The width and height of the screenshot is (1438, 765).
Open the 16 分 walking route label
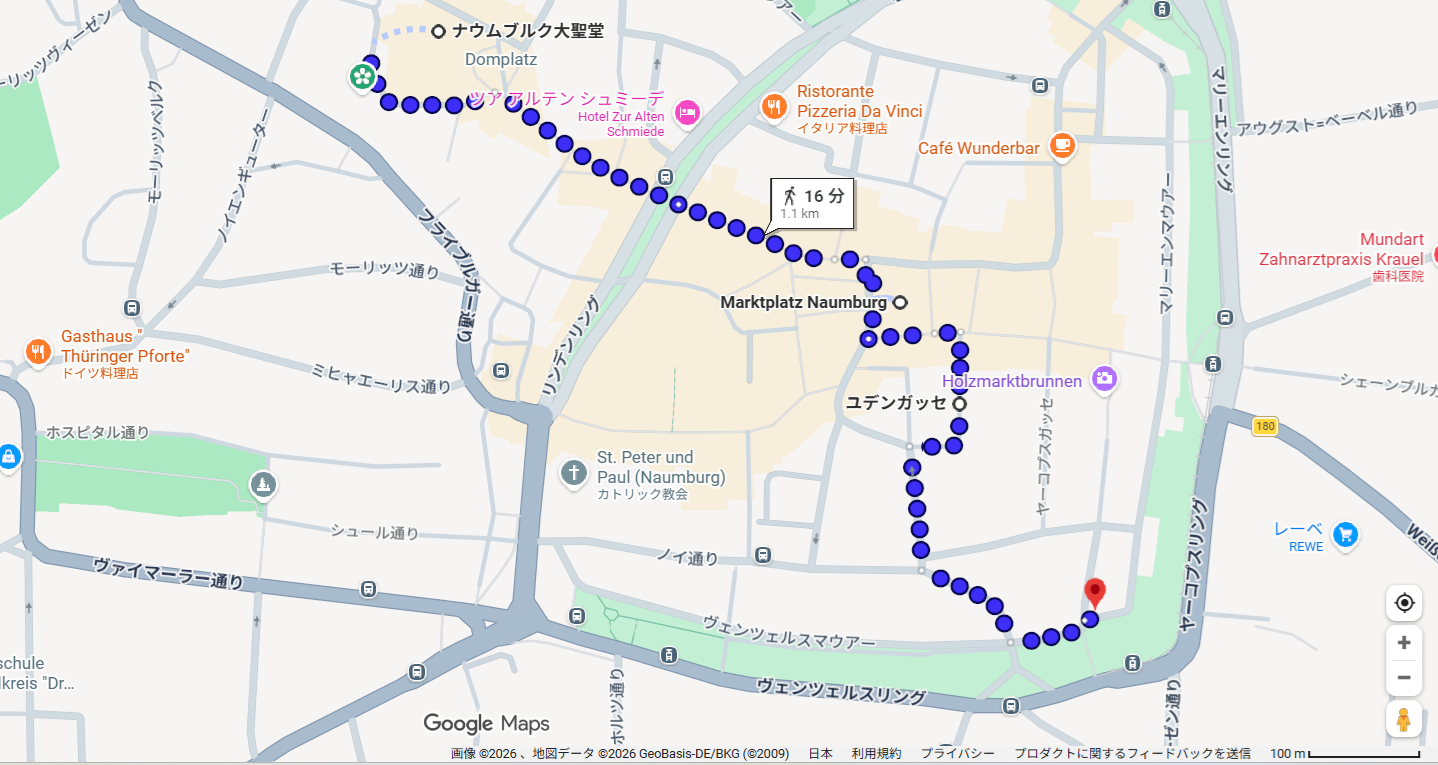point(811,203)
